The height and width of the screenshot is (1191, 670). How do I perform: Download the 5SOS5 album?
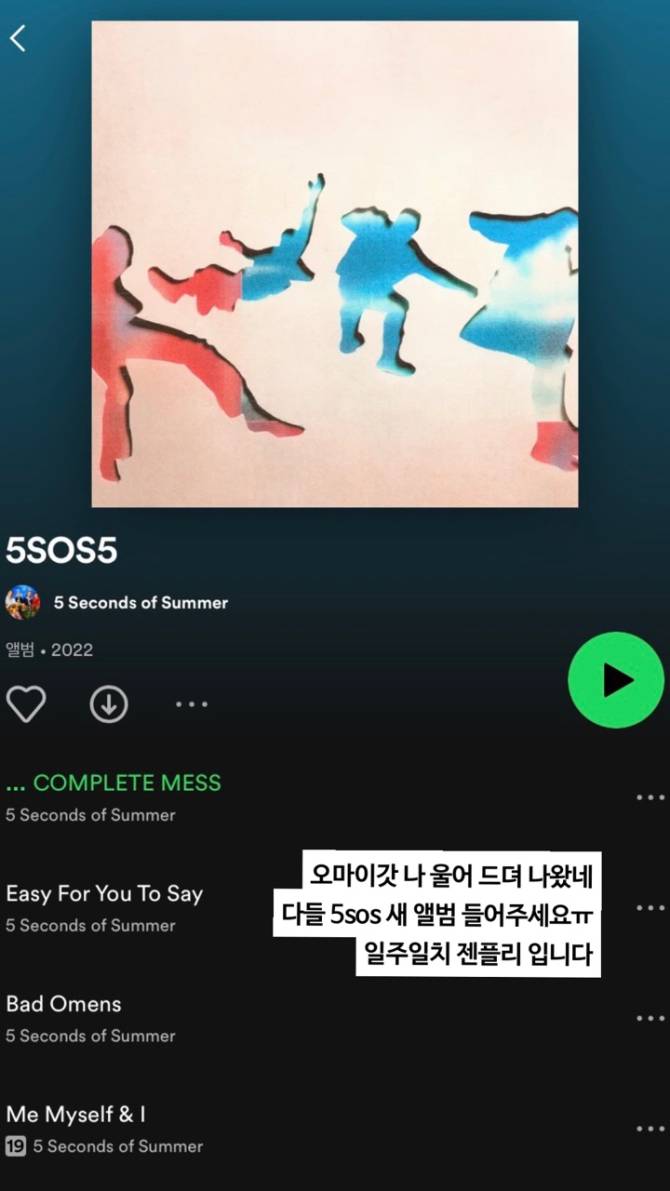click(x=109, y=704)
